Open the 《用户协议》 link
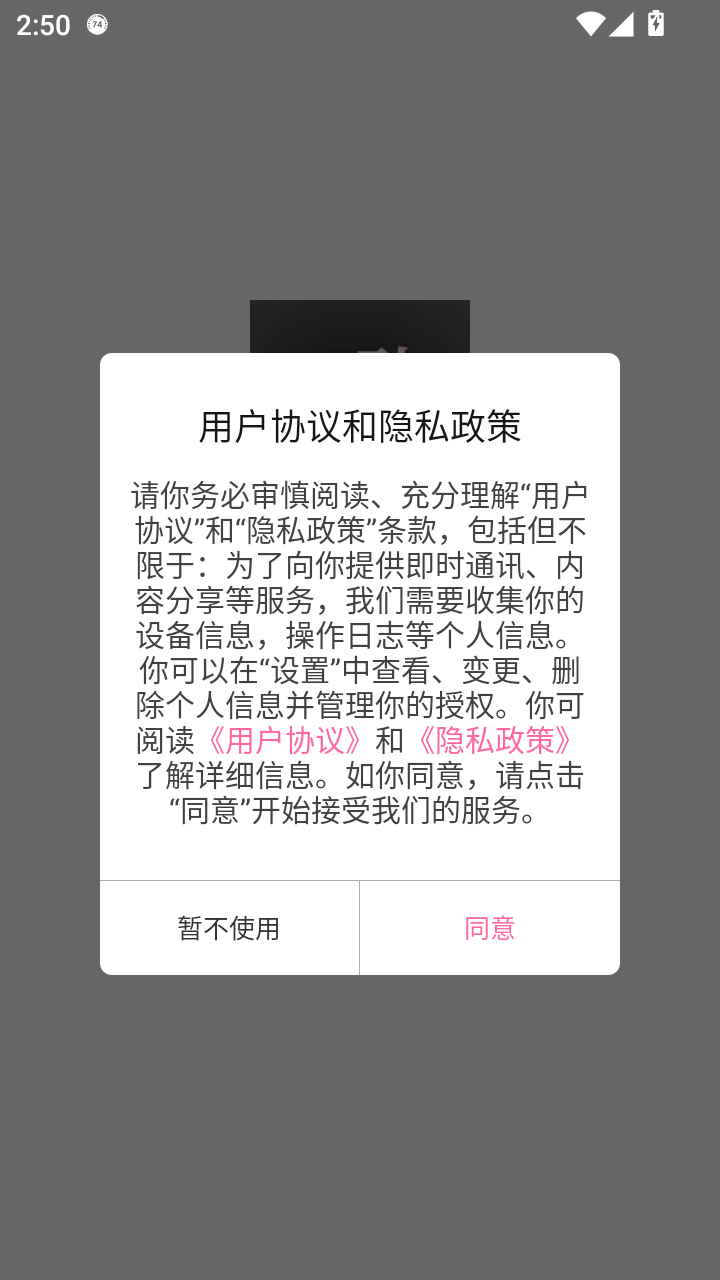 284,740
